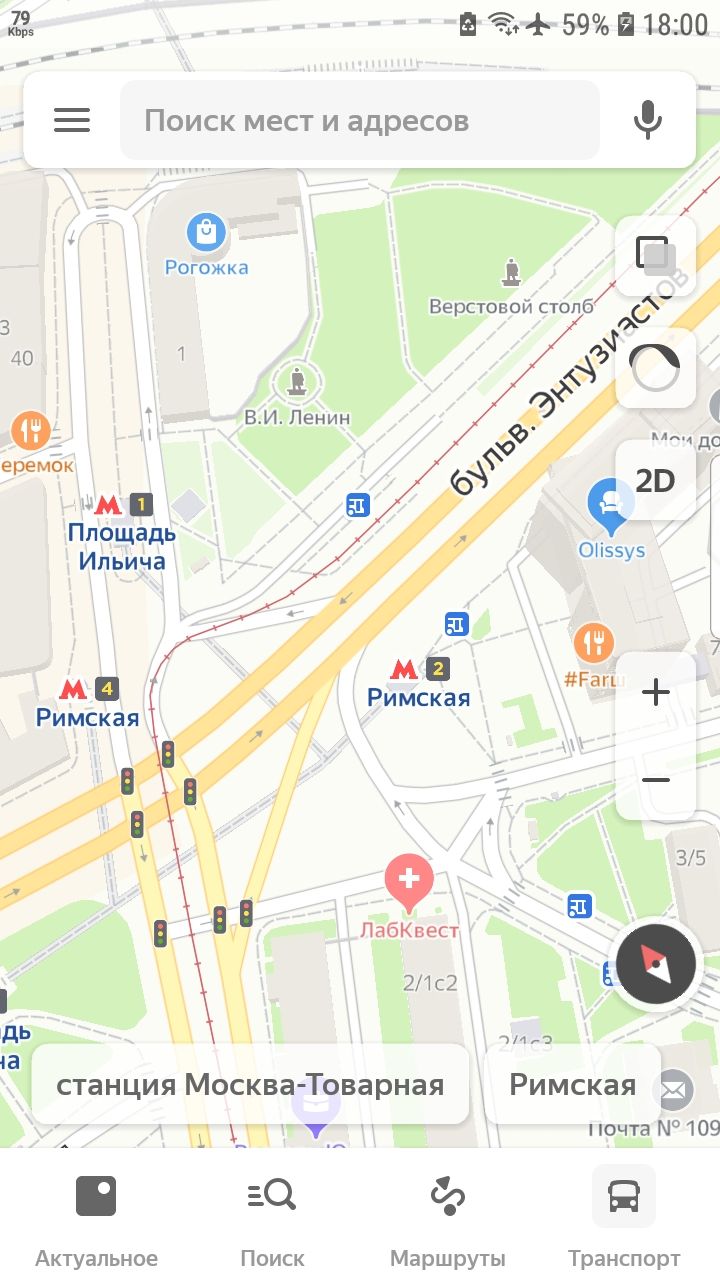Open the hamburger menu
The height and width of the screenshot is (1280, 720).
(72, 121)
